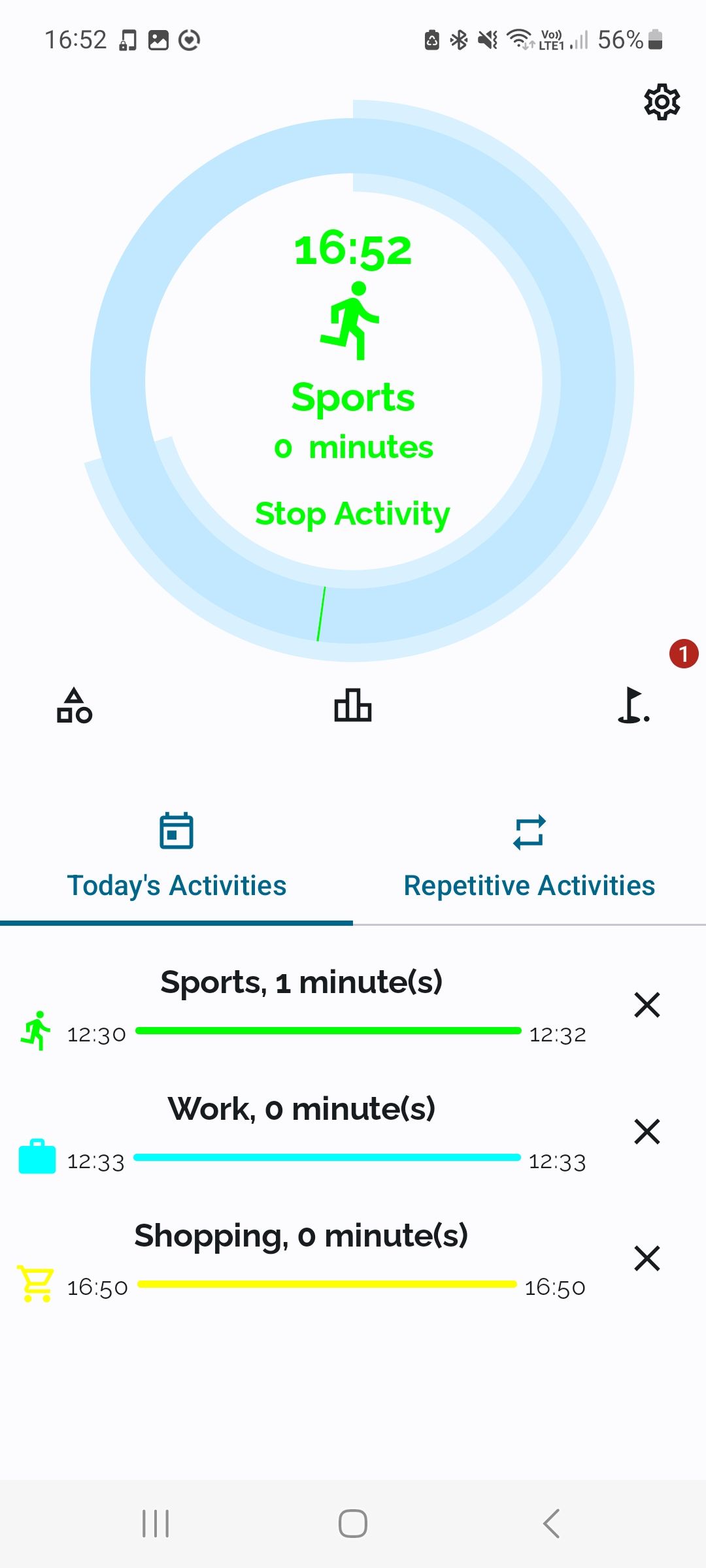
Task: Open the Repetitive Activities tab
Action: click(529, 856)
